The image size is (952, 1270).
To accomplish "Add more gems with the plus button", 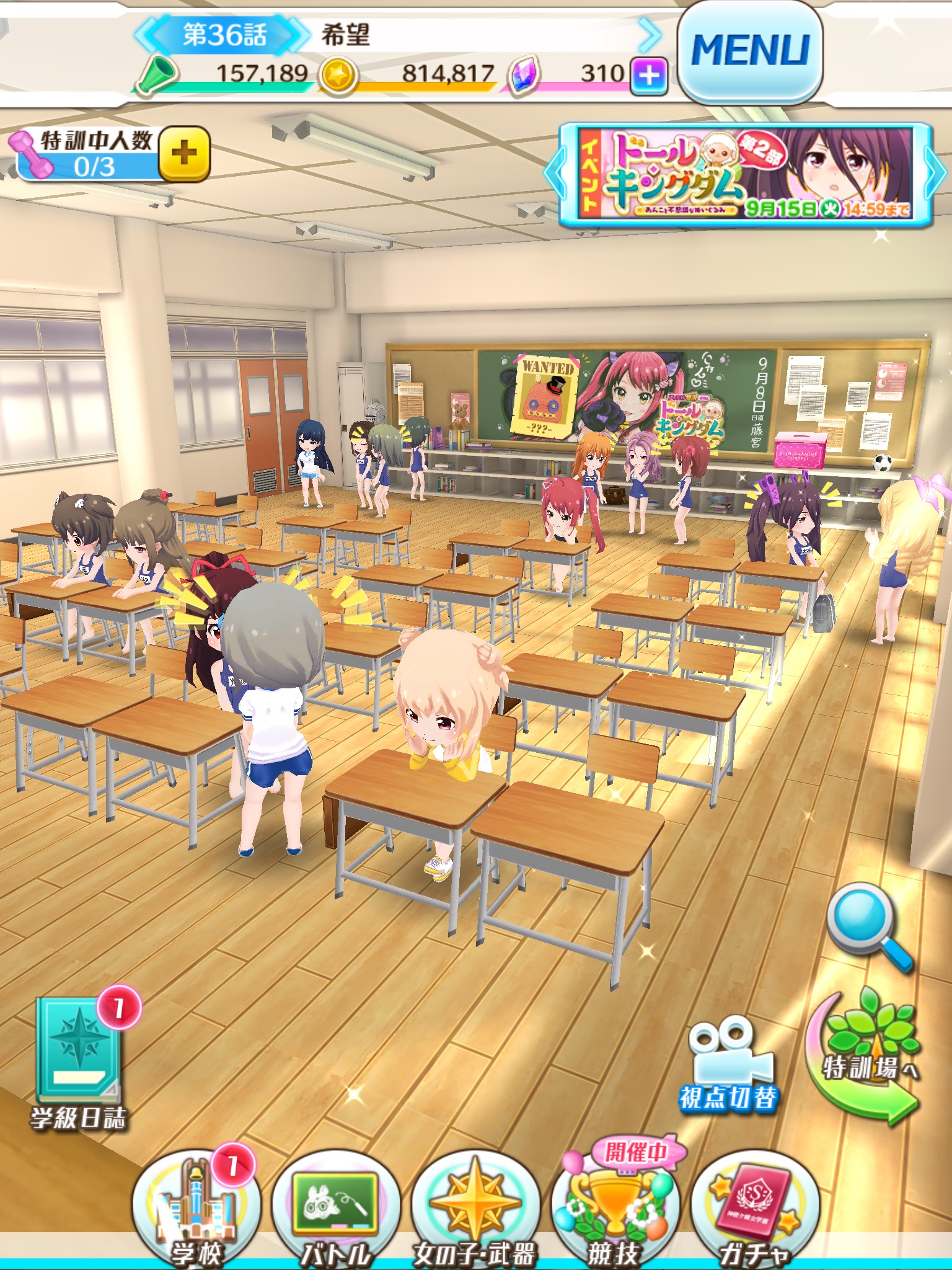I will 649,76.
